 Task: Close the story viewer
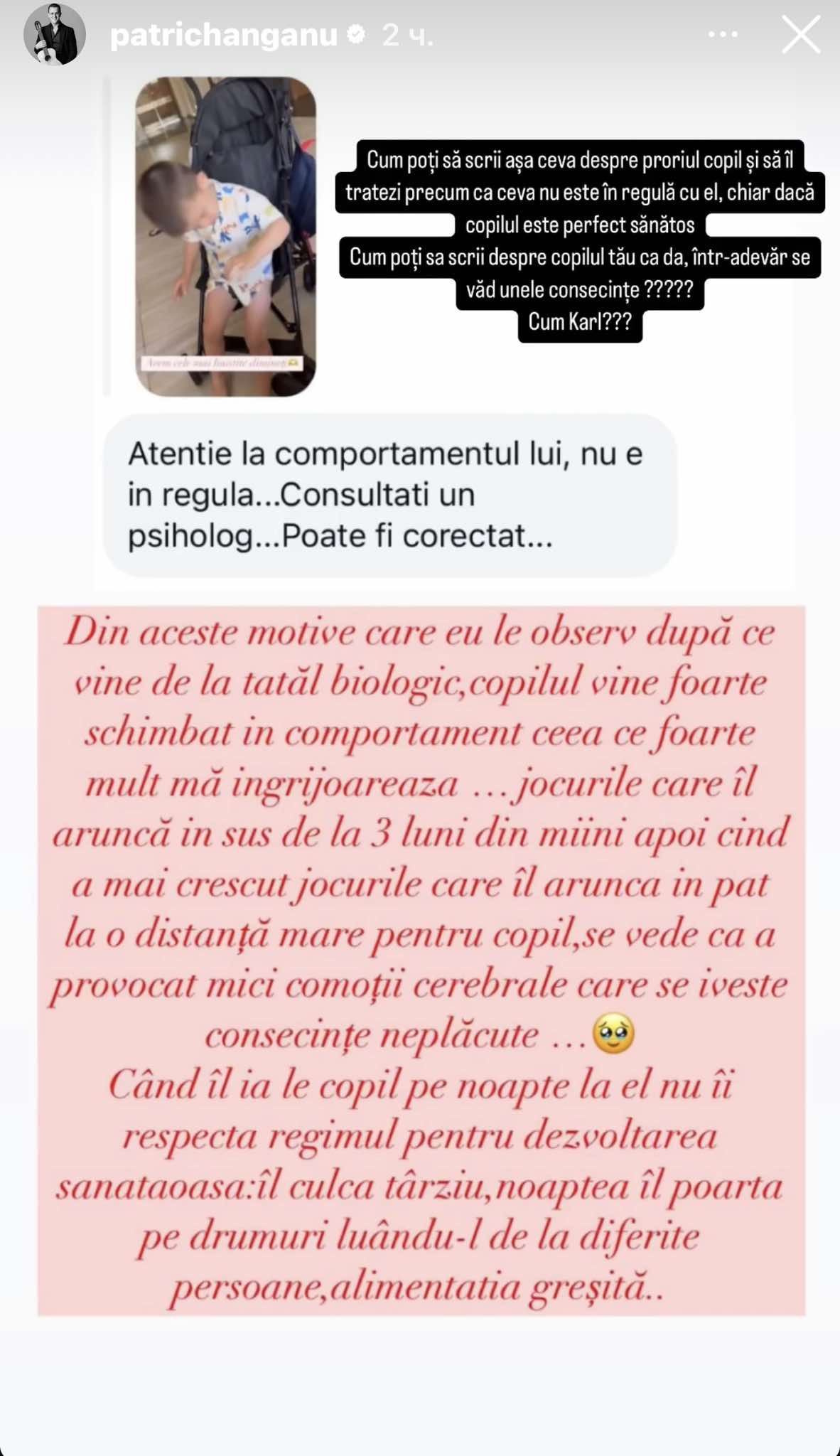[801, 34]
